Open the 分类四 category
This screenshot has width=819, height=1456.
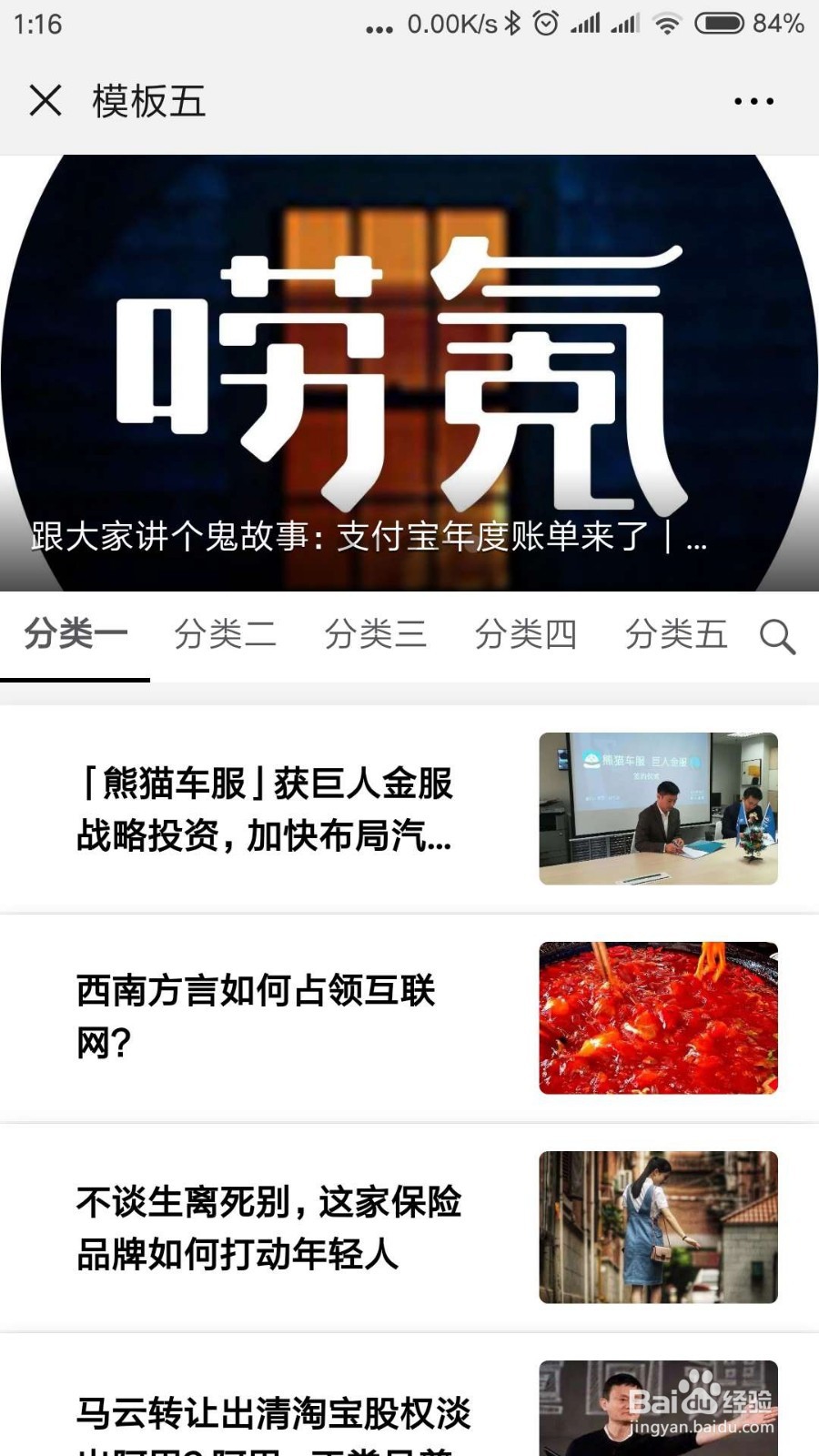[x=527, y=635]
